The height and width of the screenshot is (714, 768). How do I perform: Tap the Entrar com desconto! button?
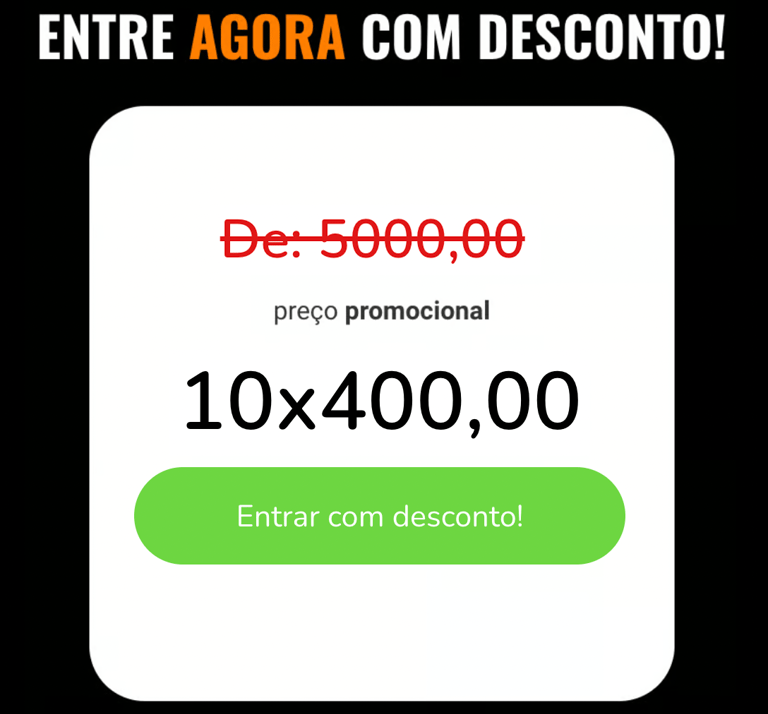[x=379, y=516]
